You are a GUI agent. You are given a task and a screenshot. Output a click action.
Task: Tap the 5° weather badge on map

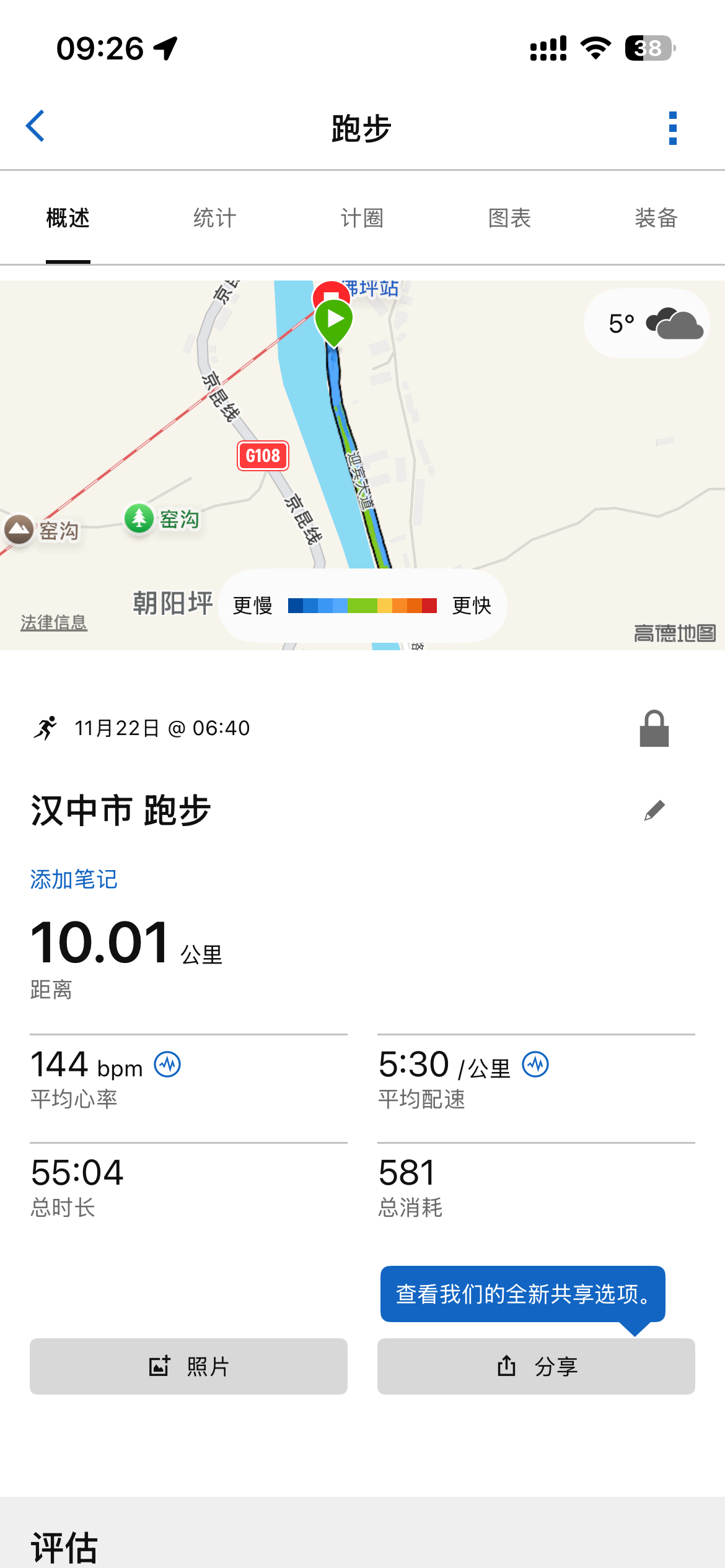[x=647, y=323]
